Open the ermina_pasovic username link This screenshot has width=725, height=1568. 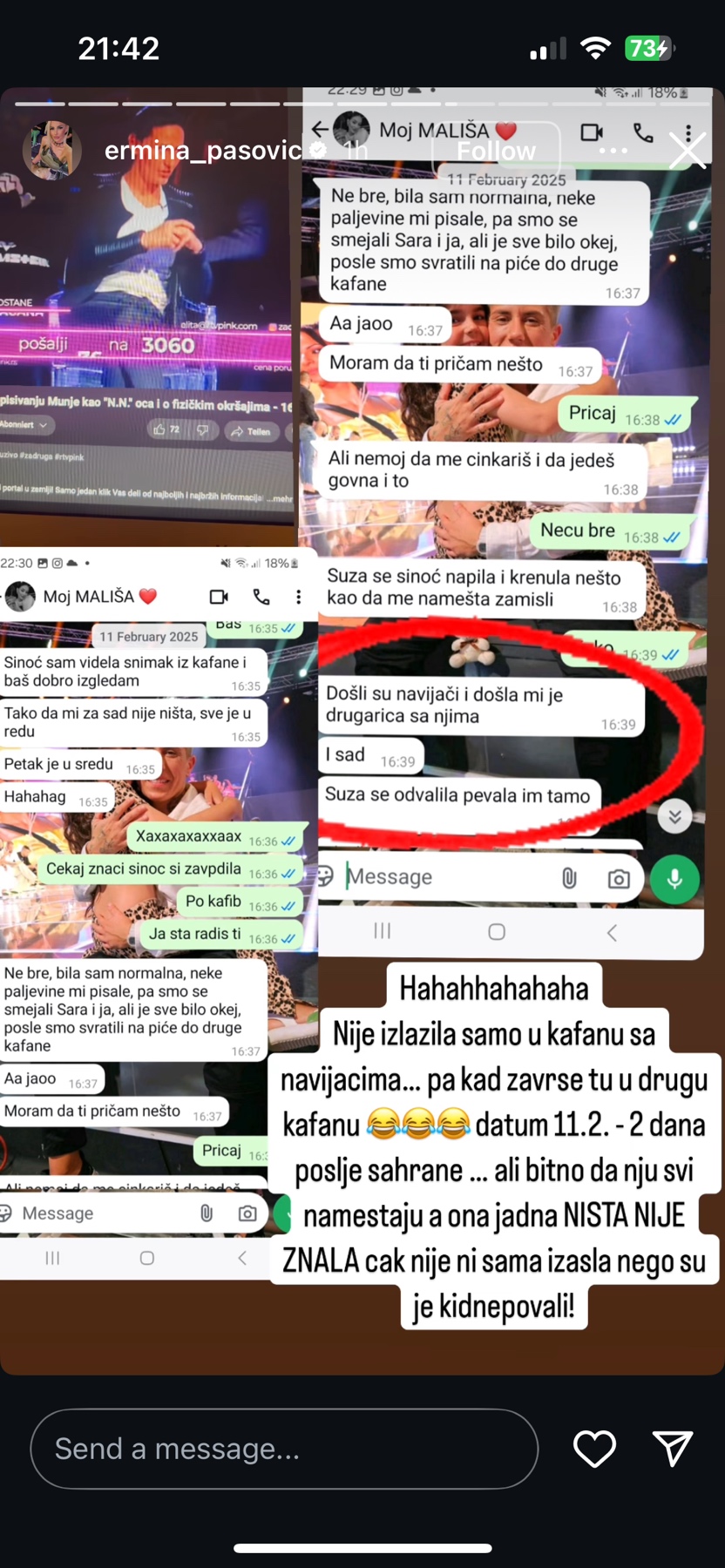(x=202, y=151)
